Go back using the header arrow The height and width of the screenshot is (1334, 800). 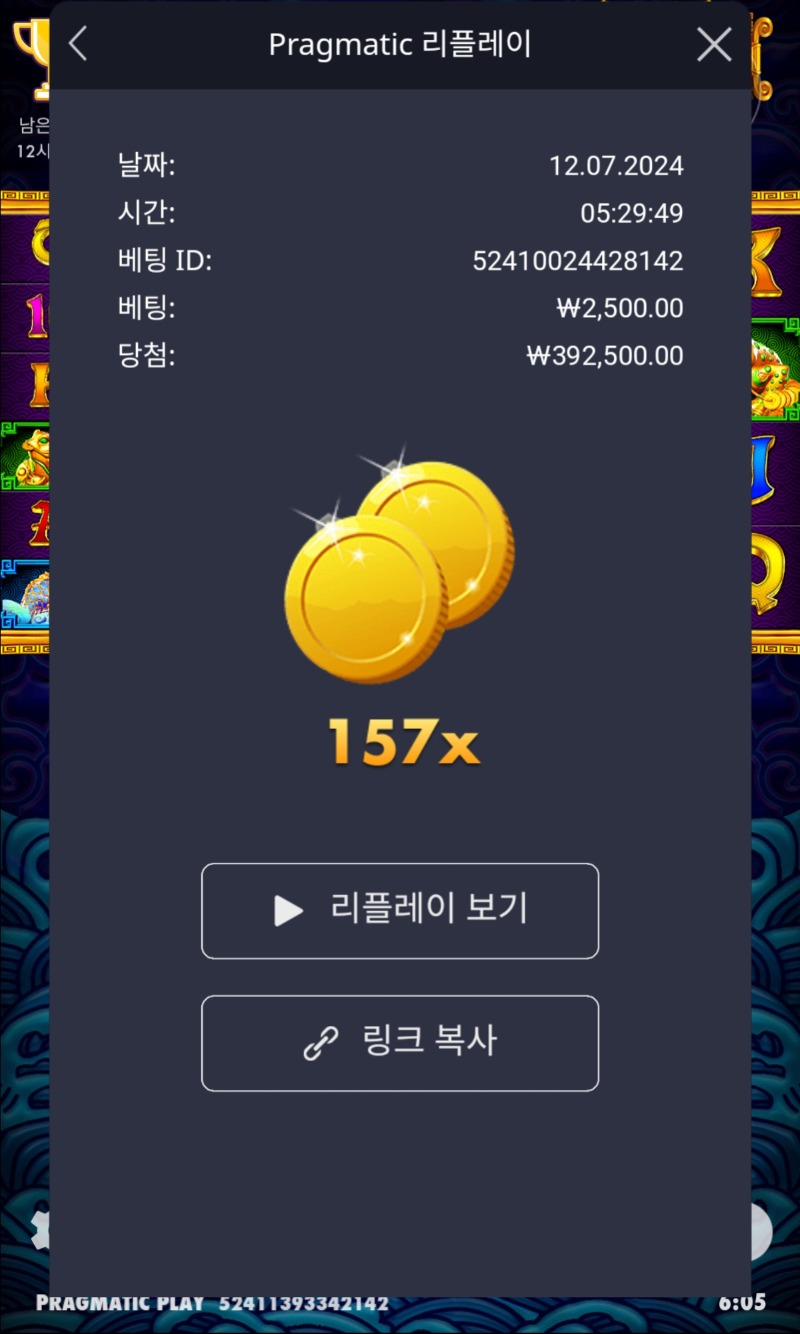(x=78, y=44)
